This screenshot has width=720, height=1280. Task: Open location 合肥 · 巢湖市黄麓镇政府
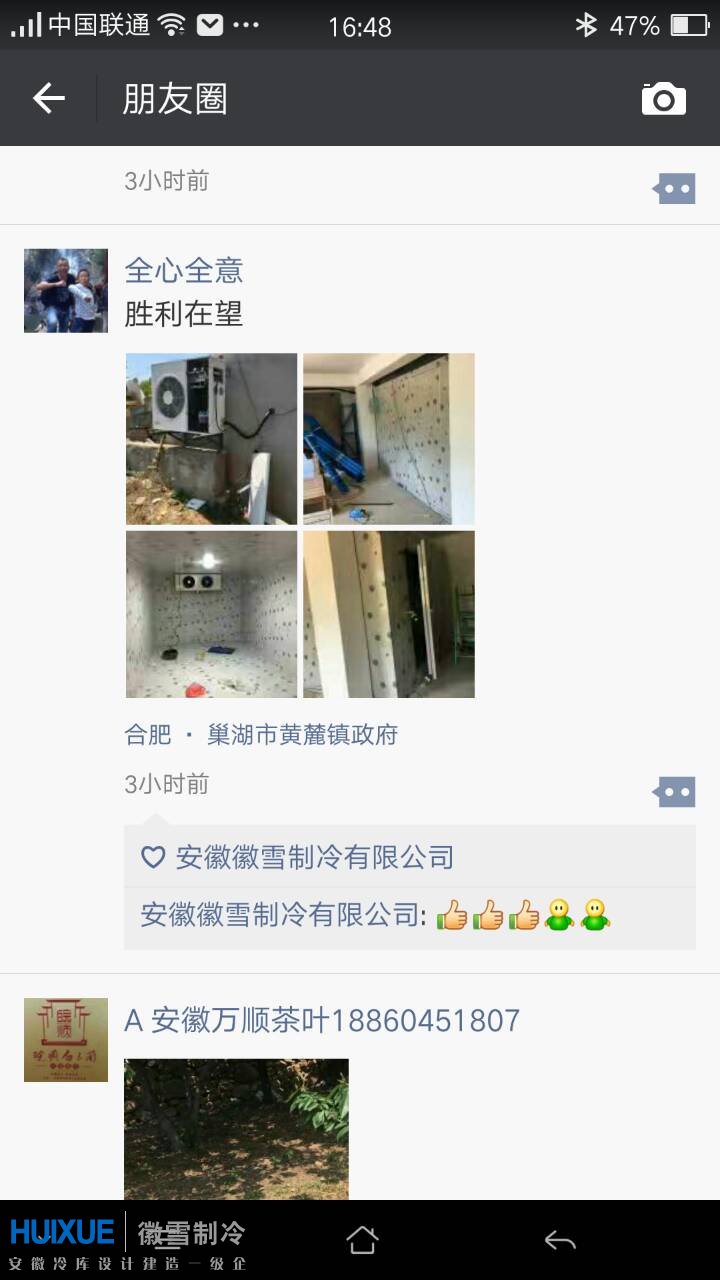coord(261,735)
